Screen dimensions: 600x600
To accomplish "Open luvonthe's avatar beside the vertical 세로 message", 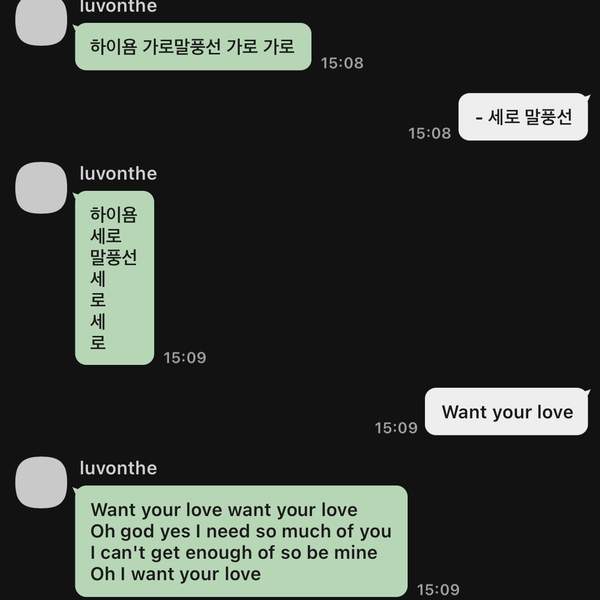I will coord(42,187).
